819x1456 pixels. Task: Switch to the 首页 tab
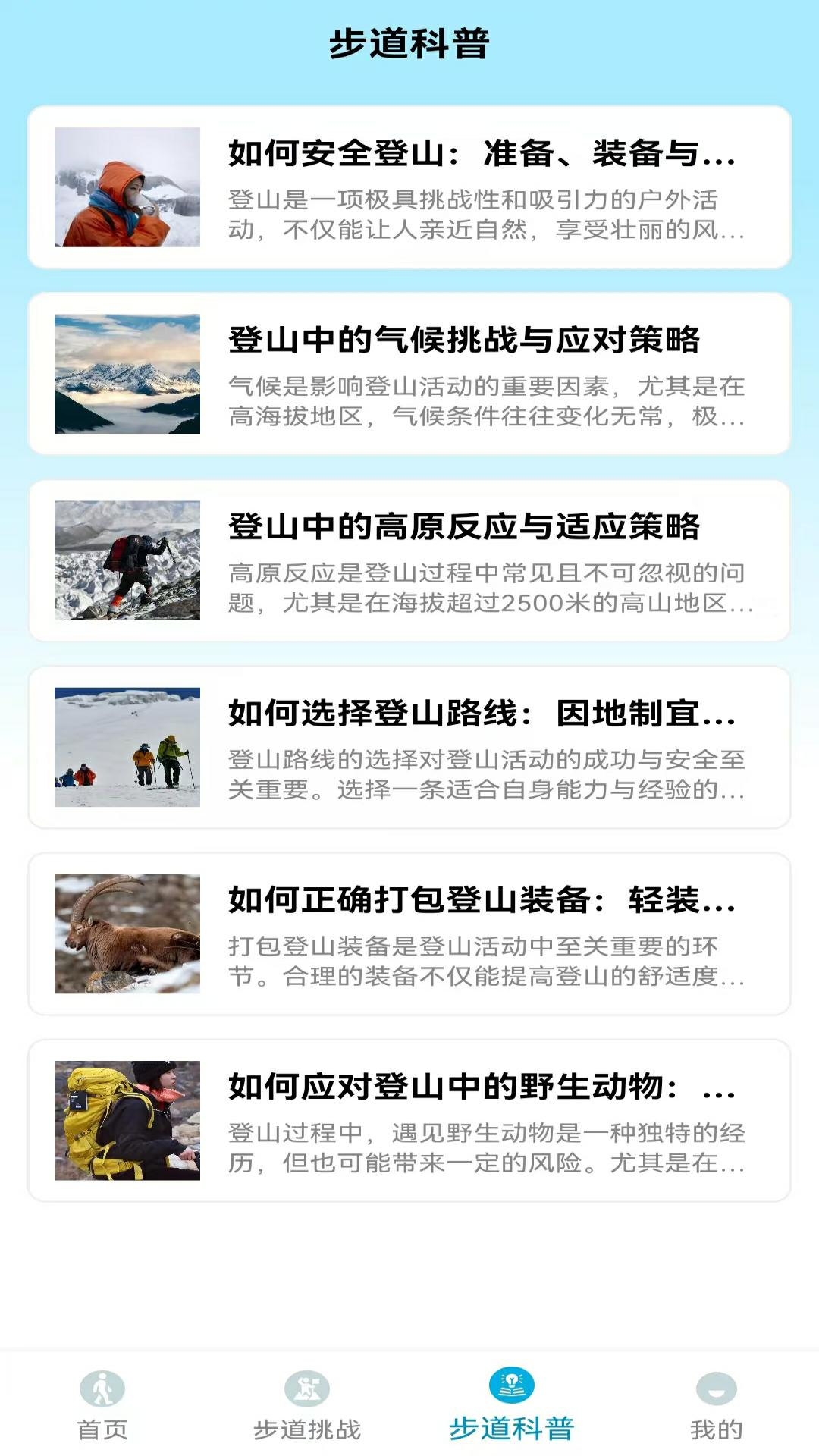[102, 1404]
